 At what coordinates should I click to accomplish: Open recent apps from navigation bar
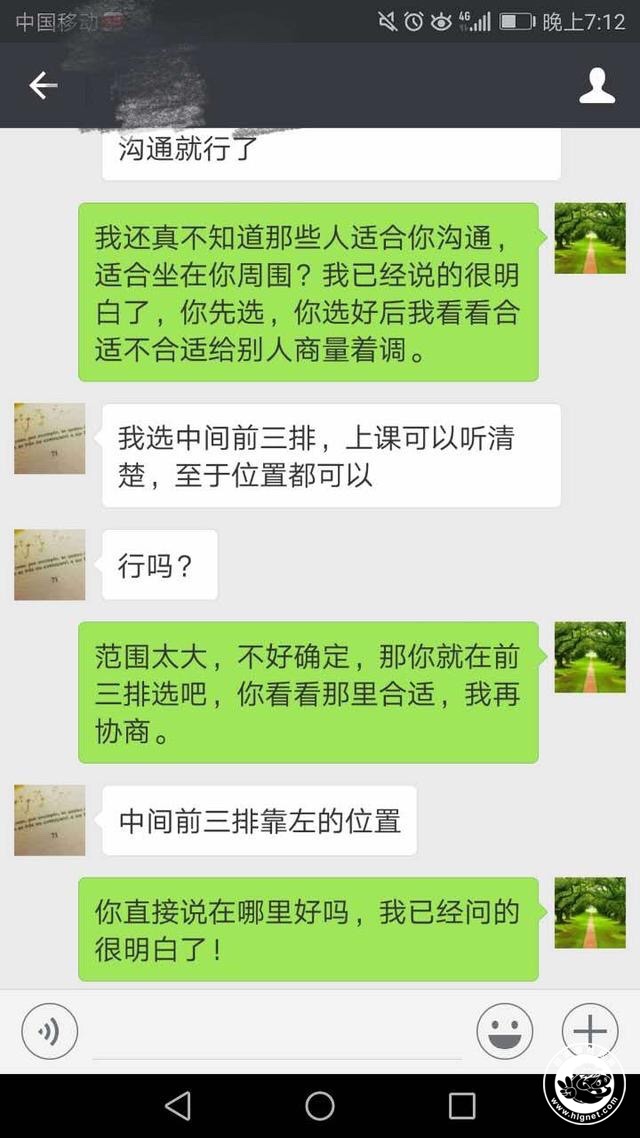[x=462, y=1106]
